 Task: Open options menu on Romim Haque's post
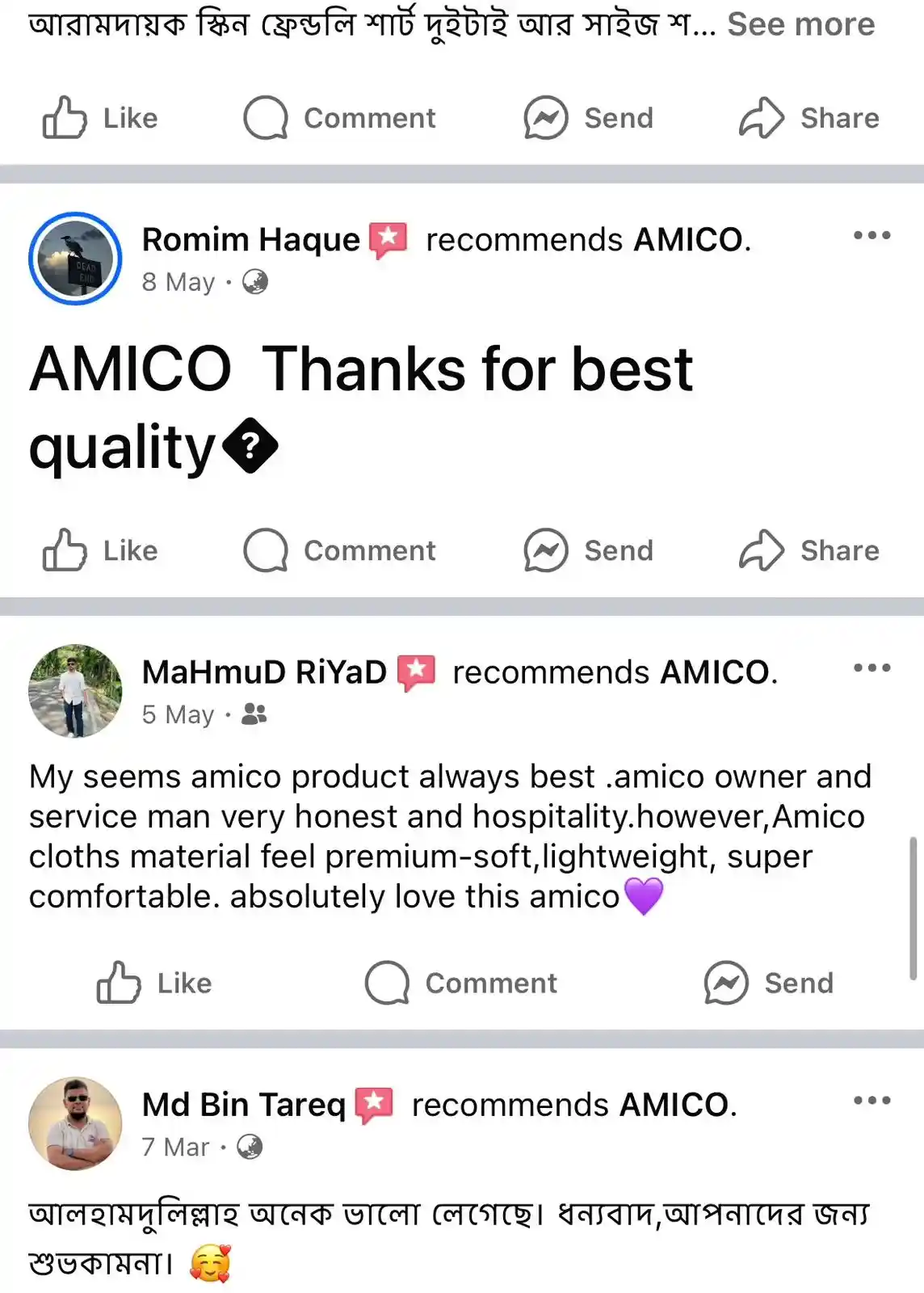pyautogui.click(x=871, y=236)
